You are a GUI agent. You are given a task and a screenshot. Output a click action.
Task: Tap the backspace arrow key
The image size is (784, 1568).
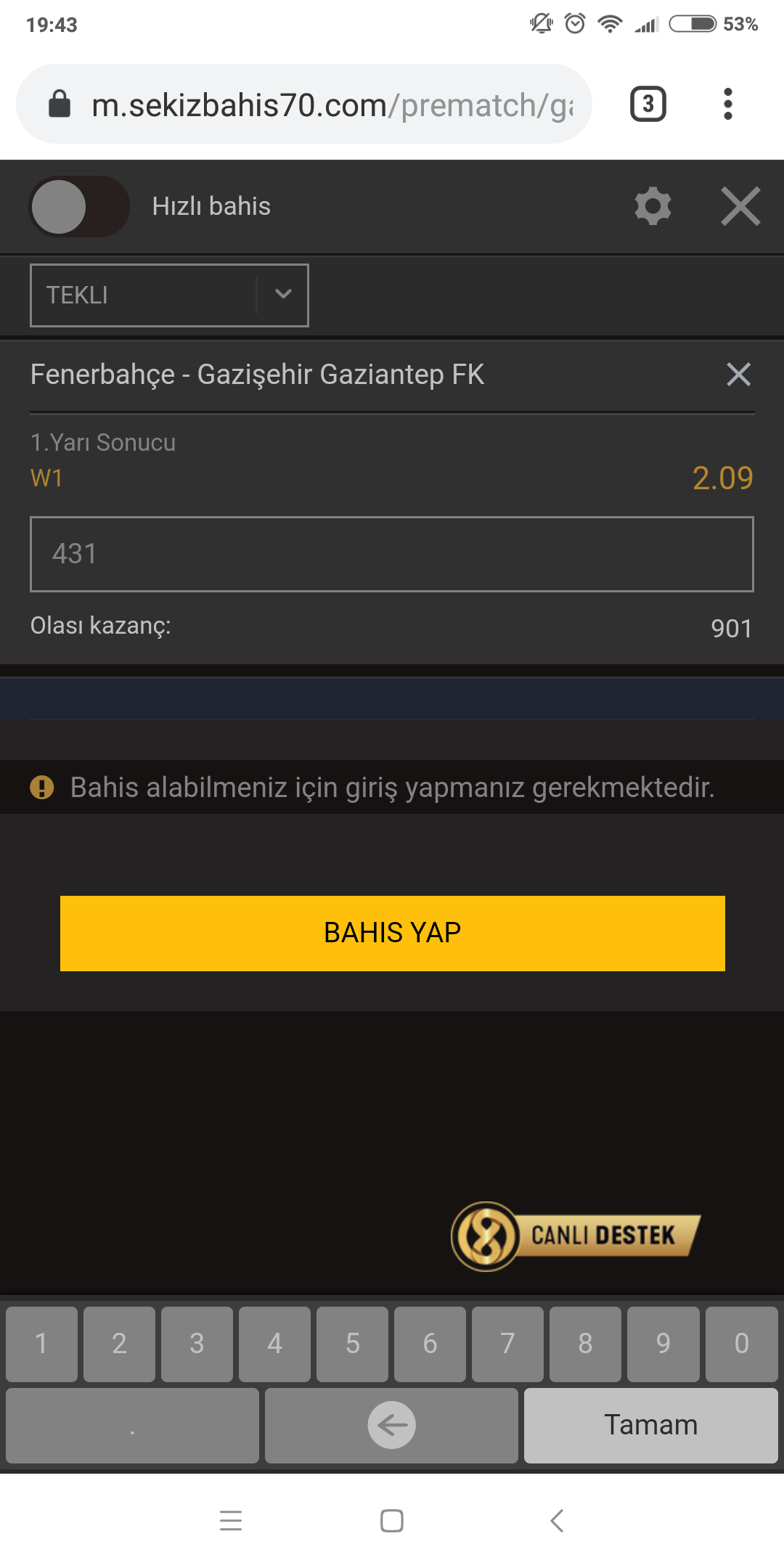coord(391,1425)
